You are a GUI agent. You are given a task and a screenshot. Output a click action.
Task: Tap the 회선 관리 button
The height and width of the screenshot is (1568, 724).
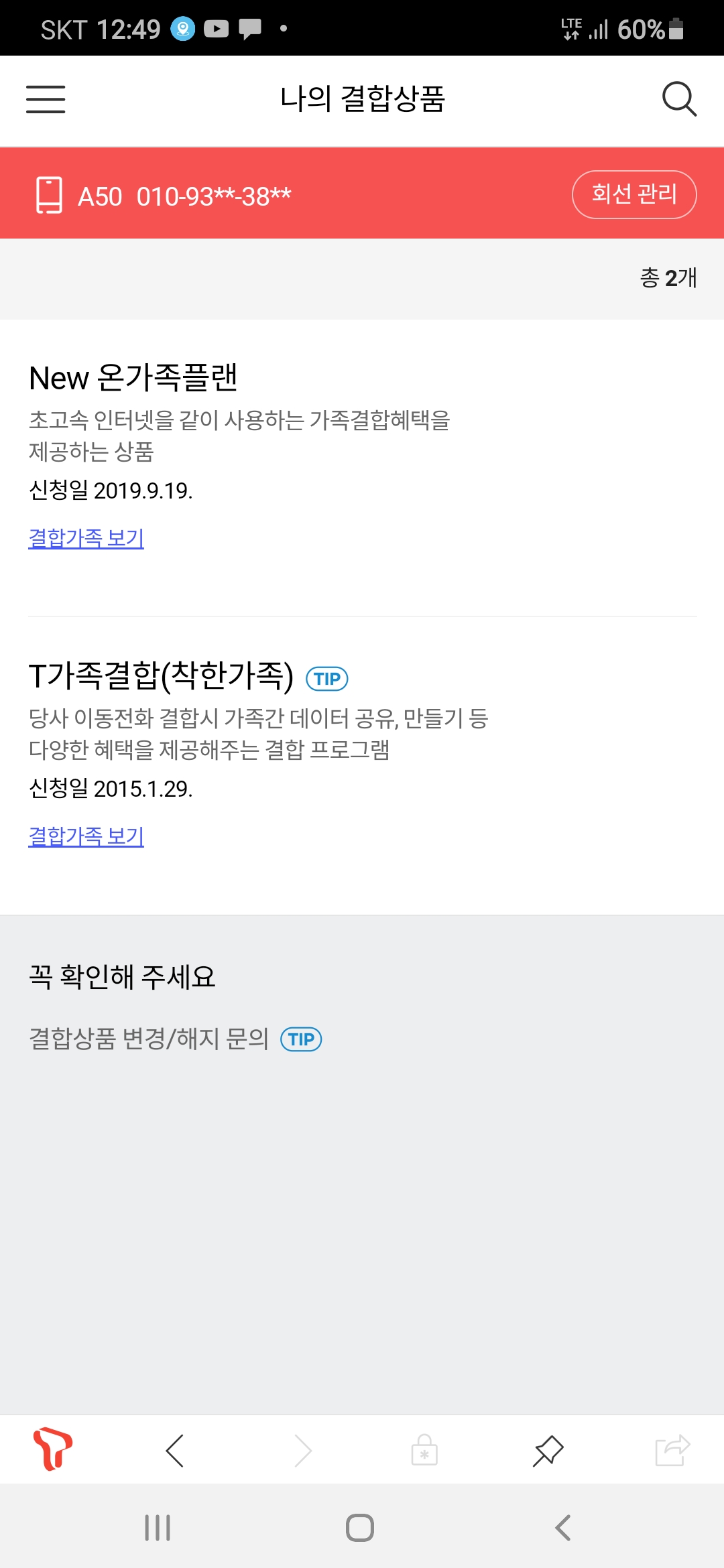coord(633,194)
